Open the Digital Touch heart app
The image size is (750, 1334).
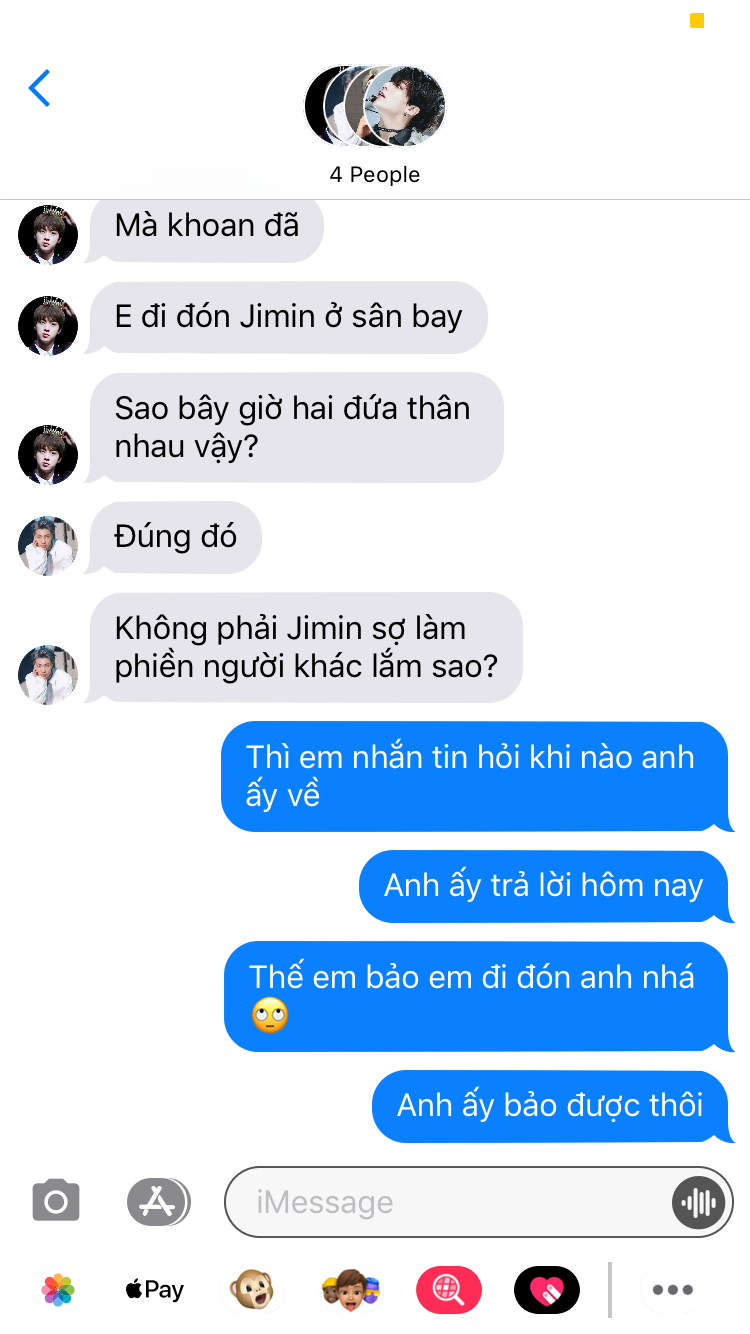[x=546, y=1290]
